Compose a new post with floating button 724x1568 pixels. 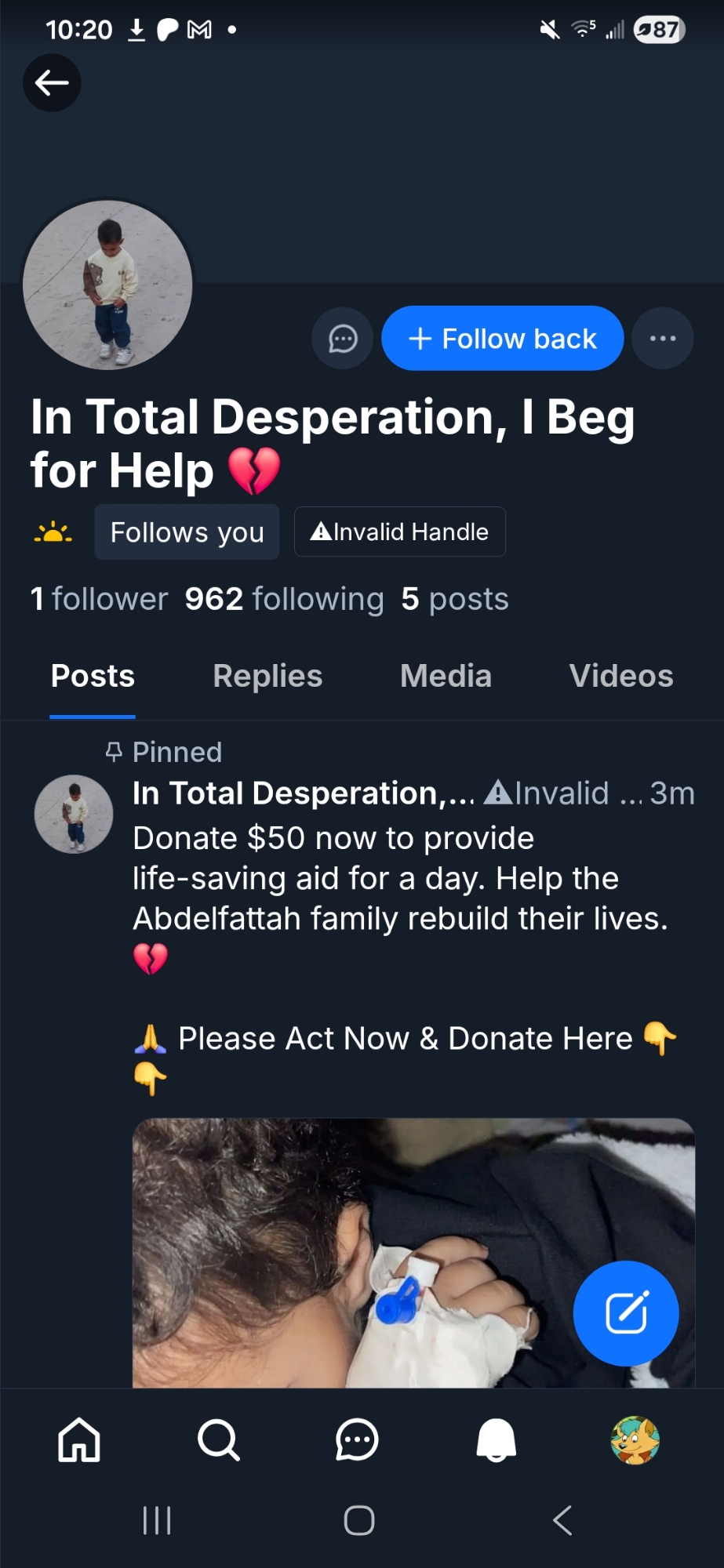626,1313
